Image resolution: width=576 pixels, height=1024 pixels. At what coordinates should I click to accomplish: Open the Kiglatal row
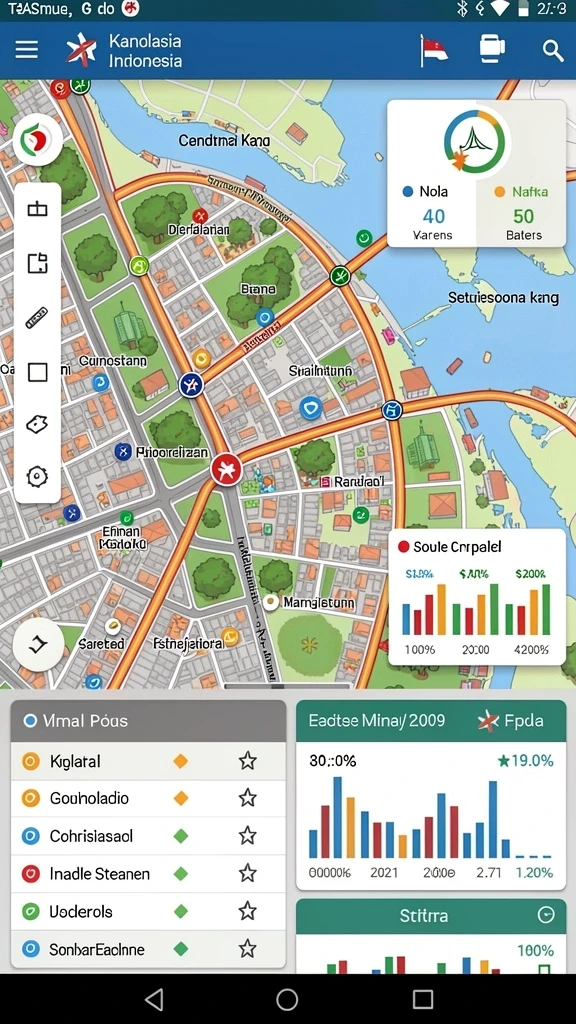[148, 761]
